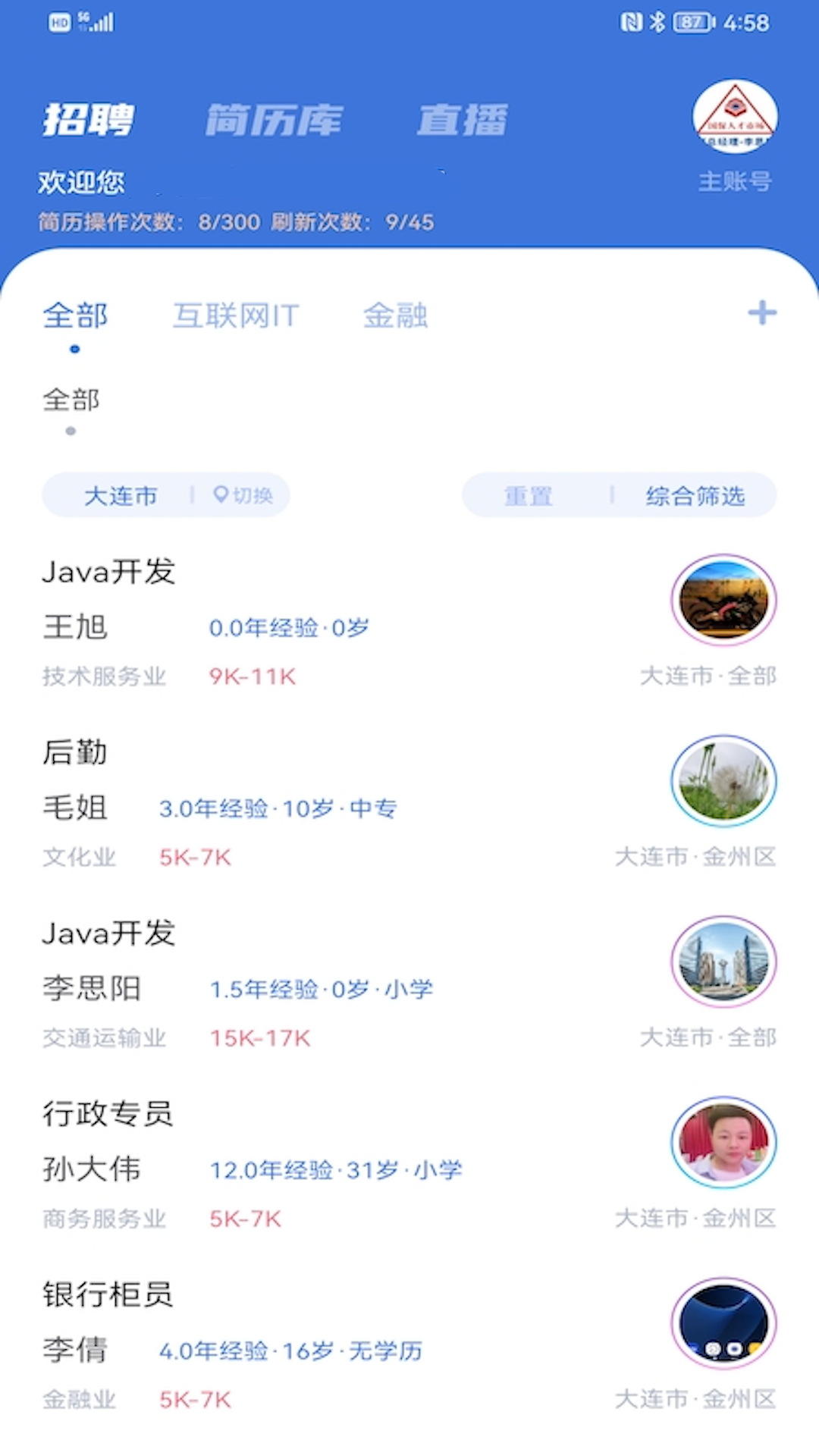Select the top 全部 category tab
This screenshot has width=819, height=1456.
(x=75, y=315)
